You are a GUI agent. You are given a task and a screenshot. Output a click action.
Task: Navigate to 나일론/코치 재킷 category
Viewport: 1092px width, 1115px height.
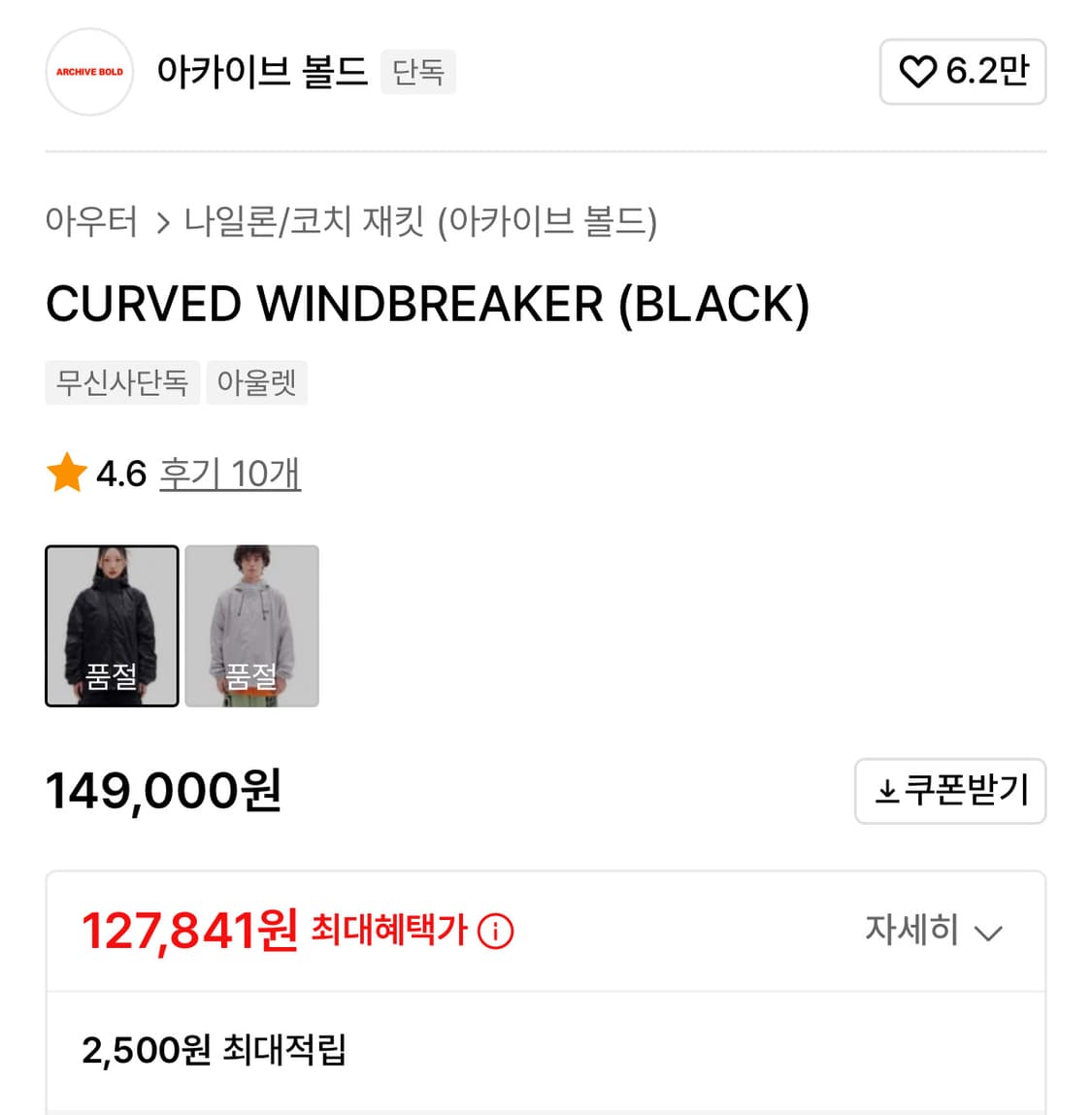click(301, 221)
